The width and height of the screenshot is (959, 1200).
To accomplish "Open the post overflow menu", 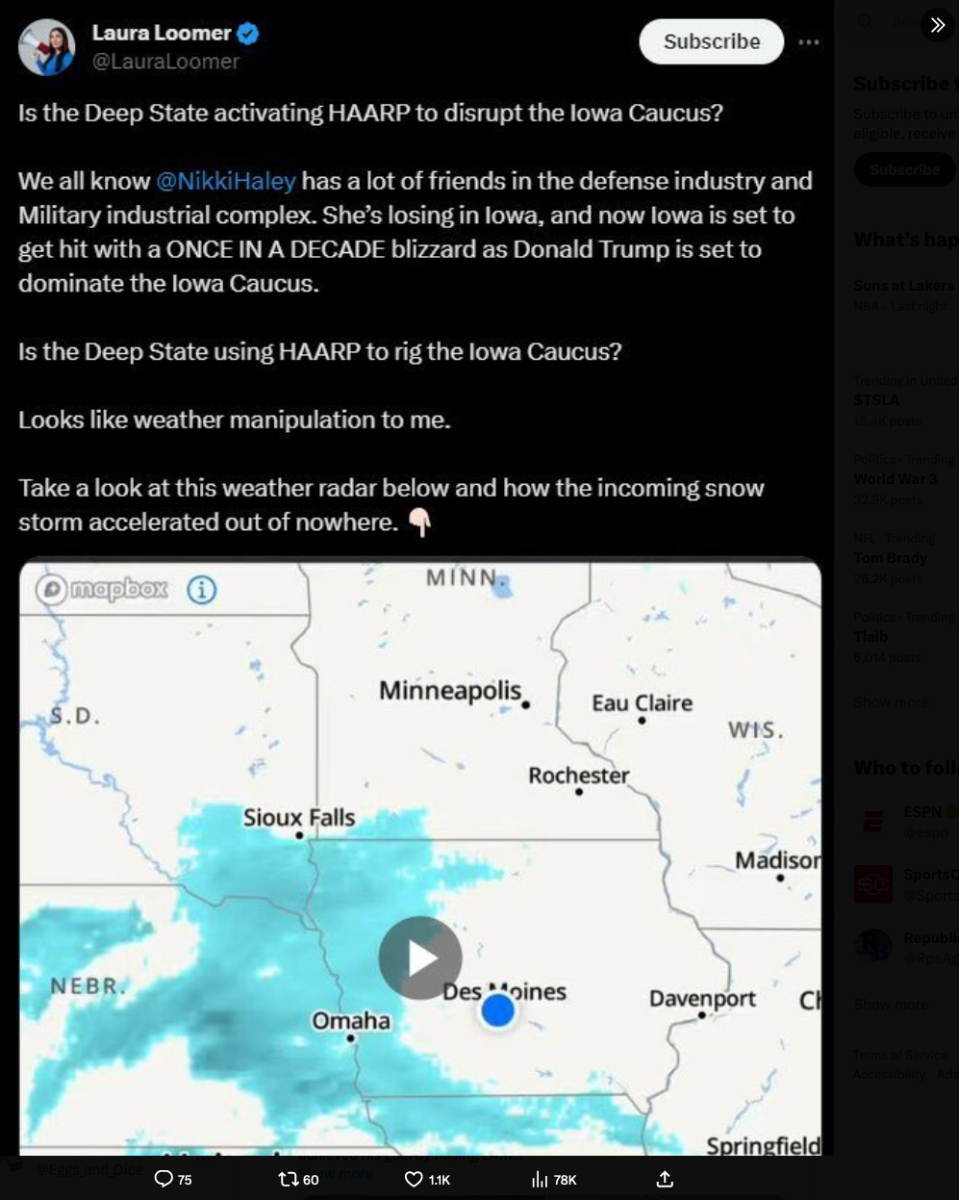I will [809, 42].
